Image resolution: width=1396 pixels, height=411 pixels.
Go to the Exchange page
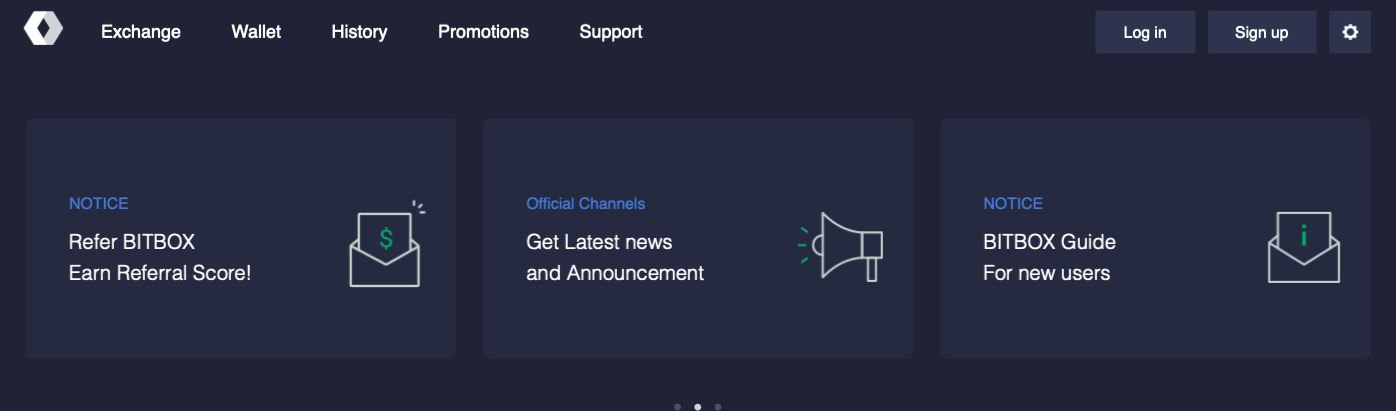[x=141, y=32]
